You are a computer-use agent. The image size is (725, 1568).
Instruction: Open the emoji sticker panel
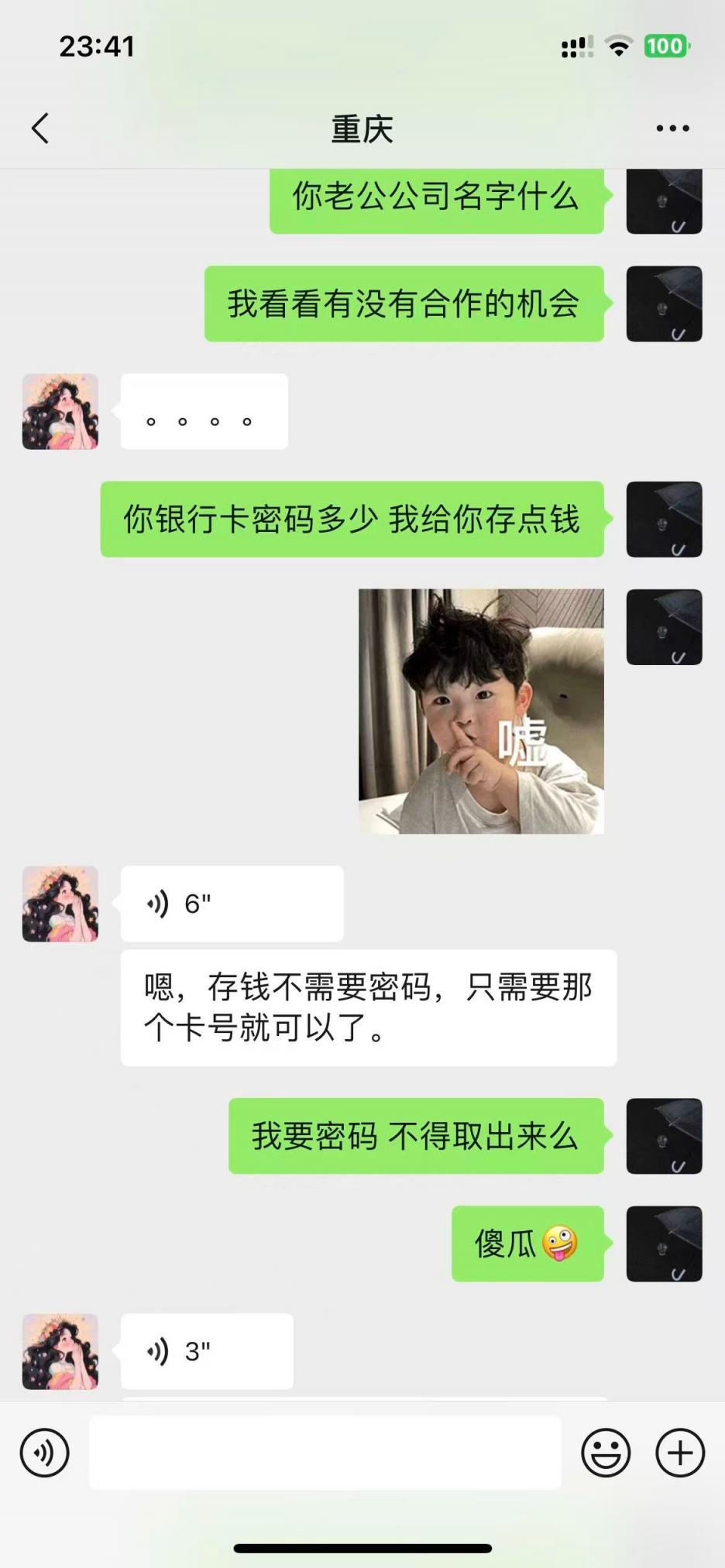coord(606,1453)
